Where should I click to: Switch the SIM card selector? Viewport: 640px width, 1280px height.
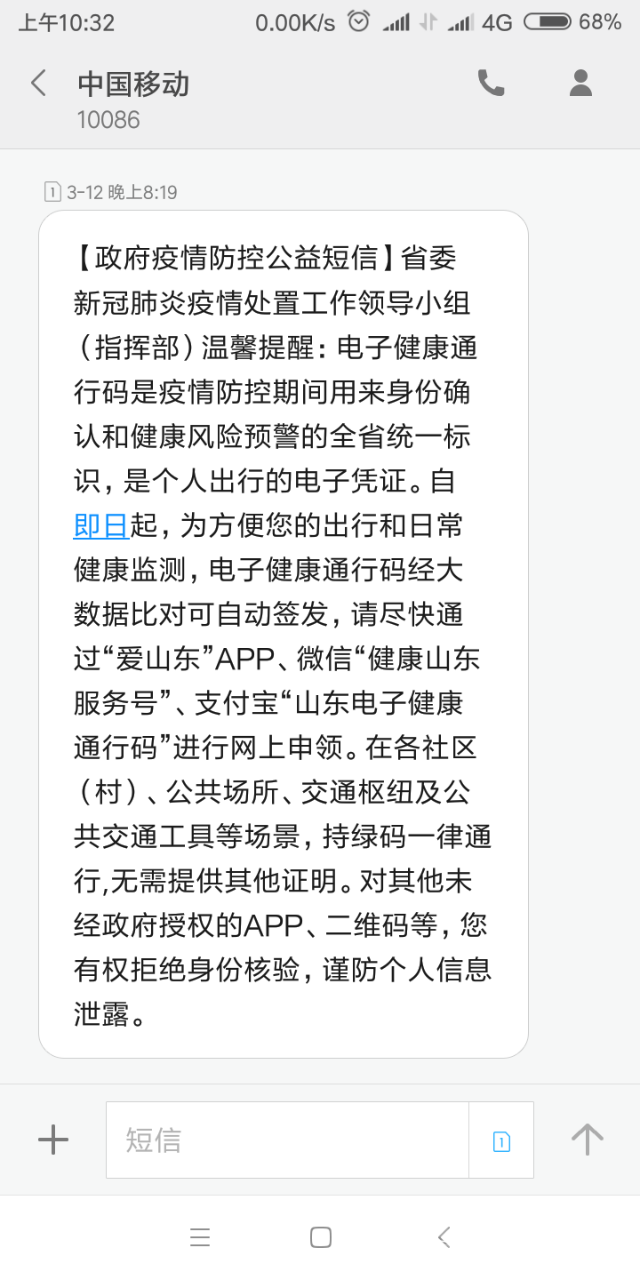(501, 1140)
